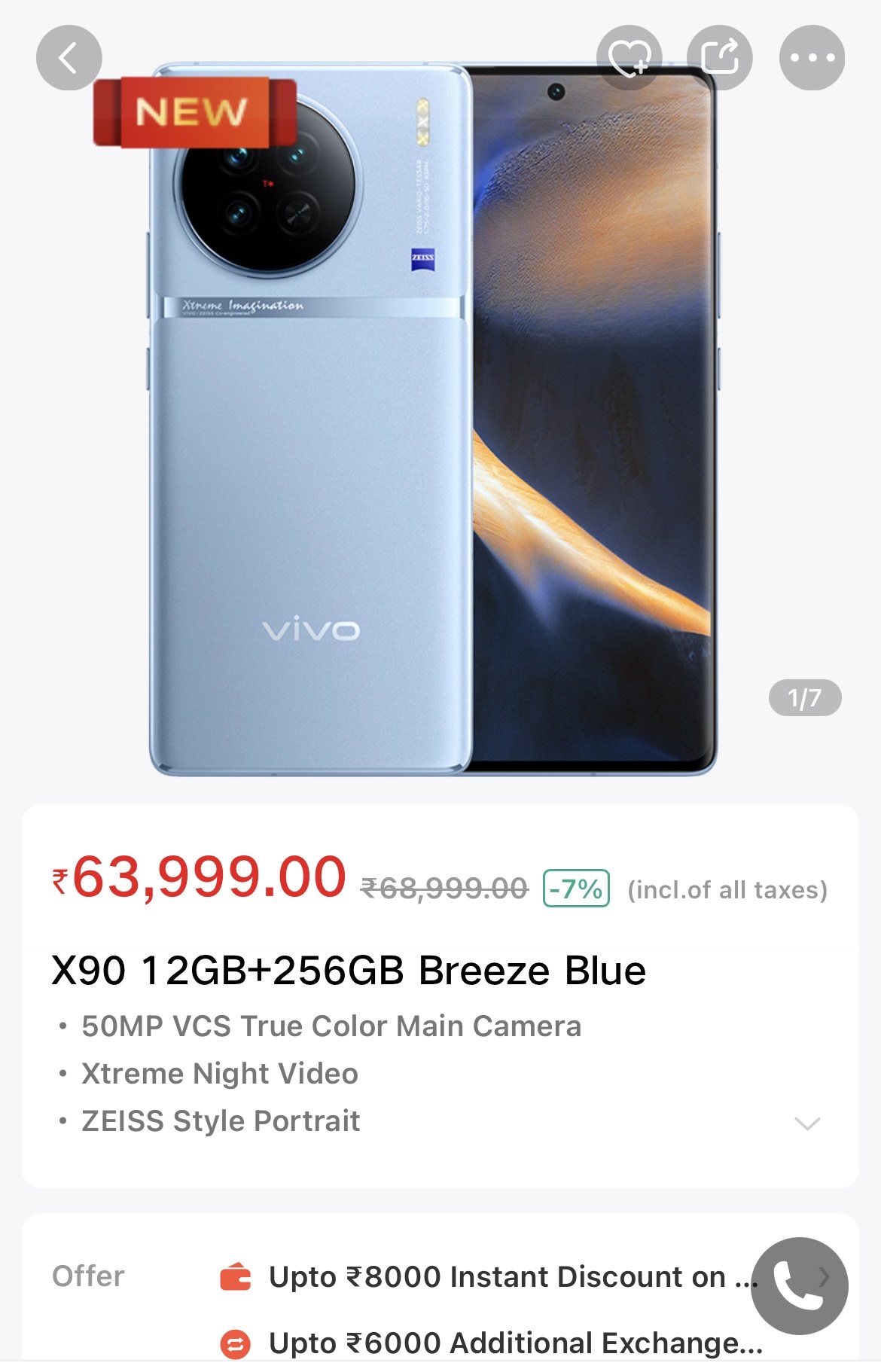Go back to the previous page
881x1372 pixels.
[69, 58]
